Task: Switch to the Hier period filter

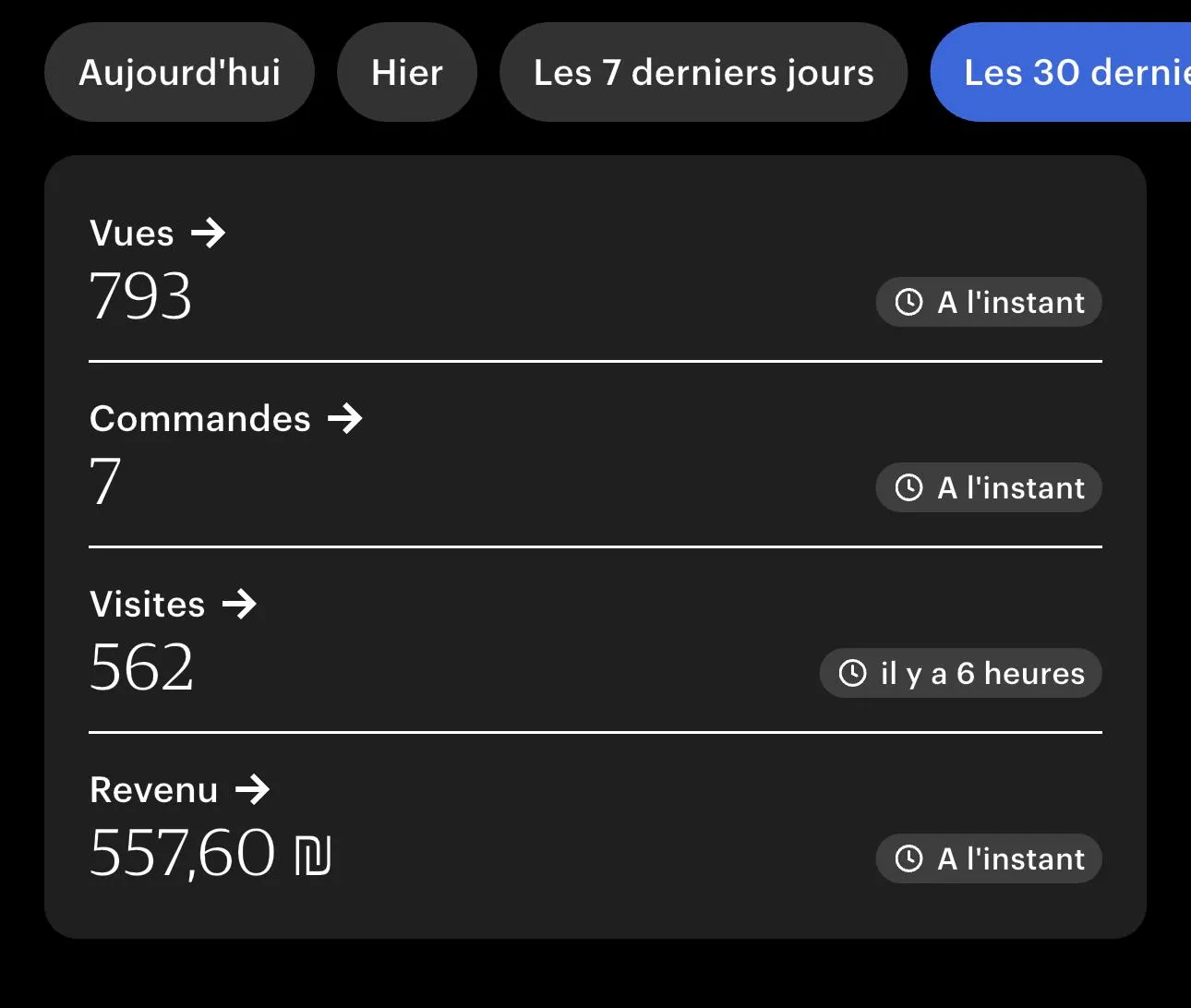Action: (x=406, y=72)
